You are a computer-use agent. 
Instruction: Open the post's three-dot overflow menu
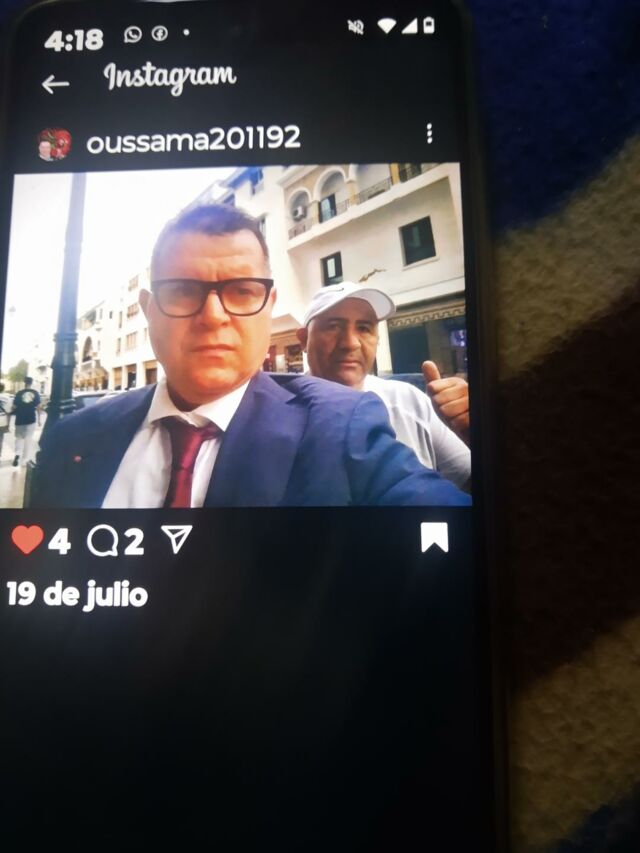pyautogui.click(x=429, y=134)
